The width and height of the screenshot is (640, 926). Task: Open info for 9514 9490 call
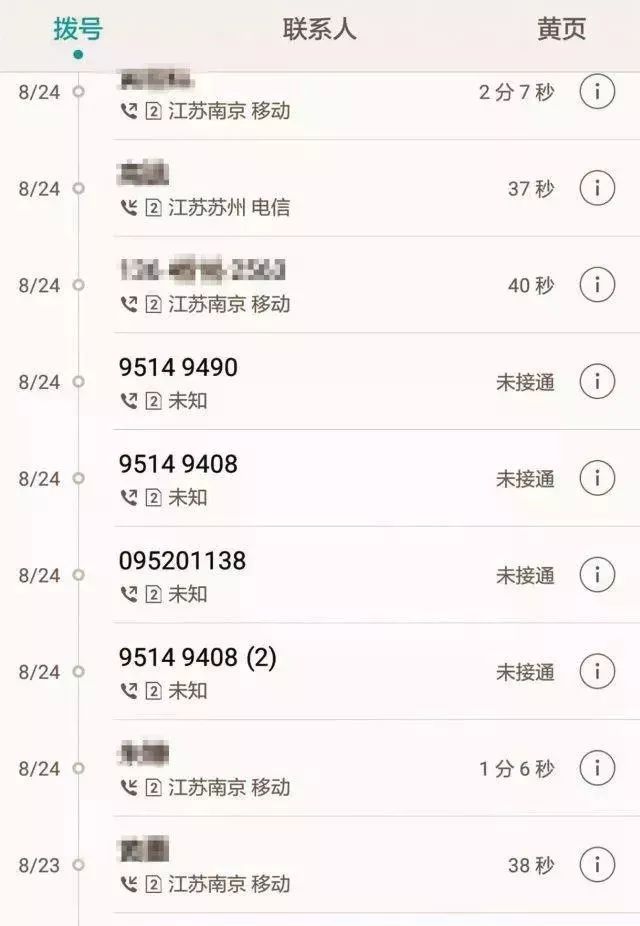[x=597, y=382]
